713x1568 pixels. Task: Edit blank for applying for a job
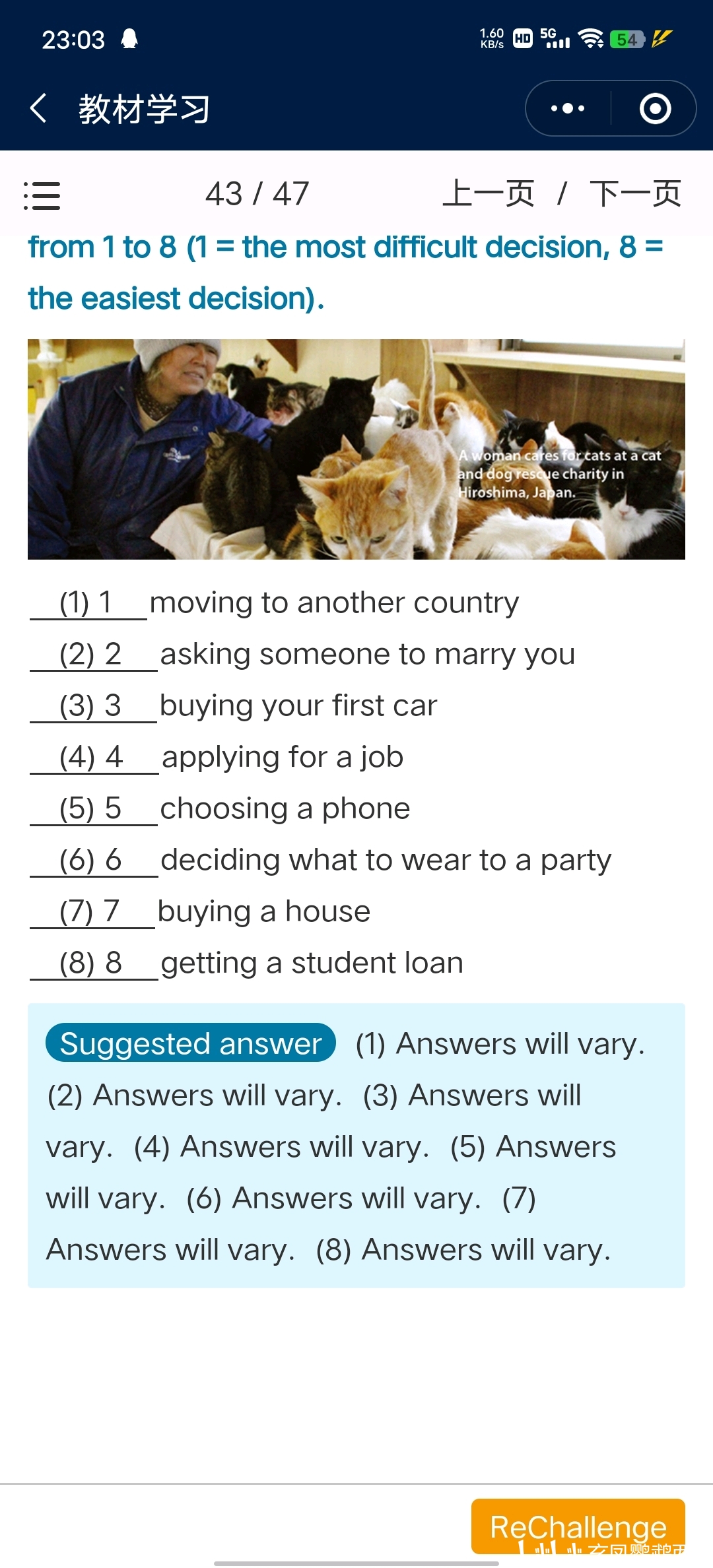[94, 758]
